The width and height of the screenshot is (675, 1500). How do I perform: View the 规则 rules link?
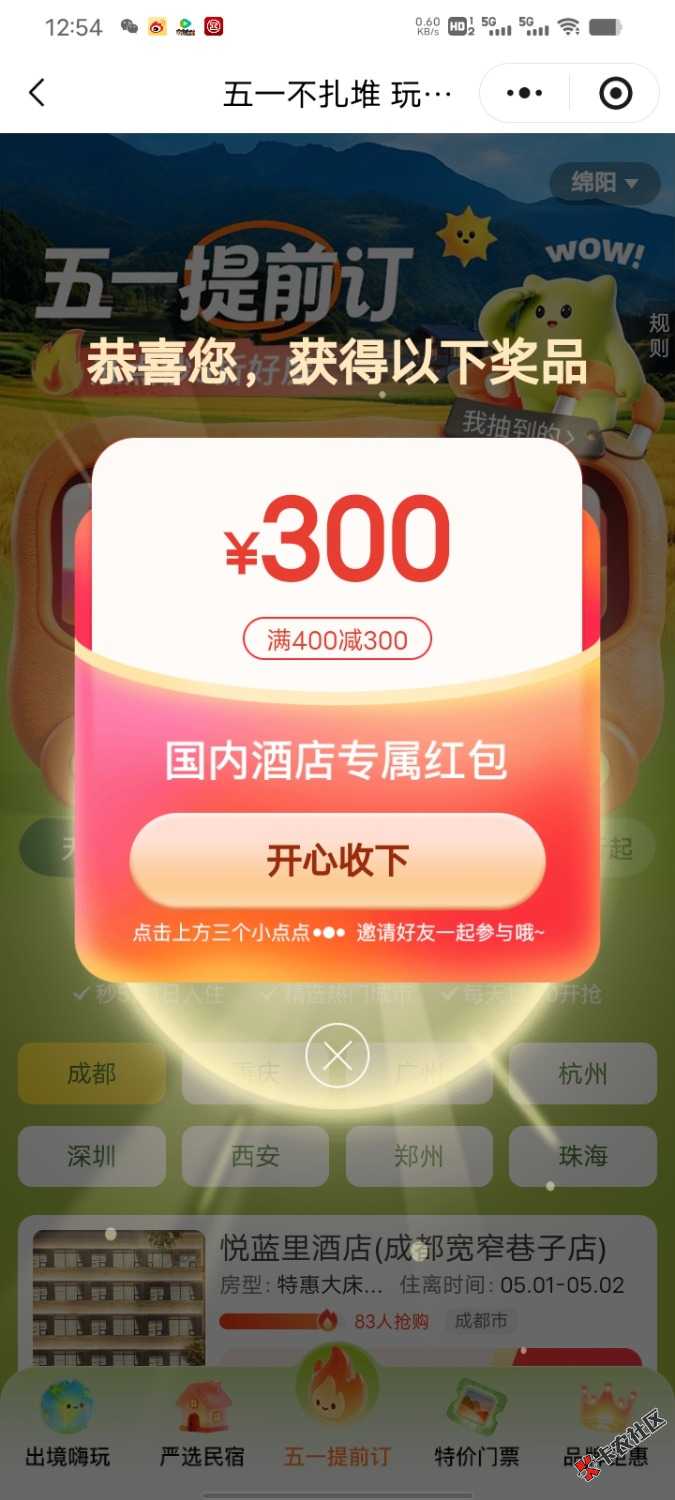click(x=659, y=337)
